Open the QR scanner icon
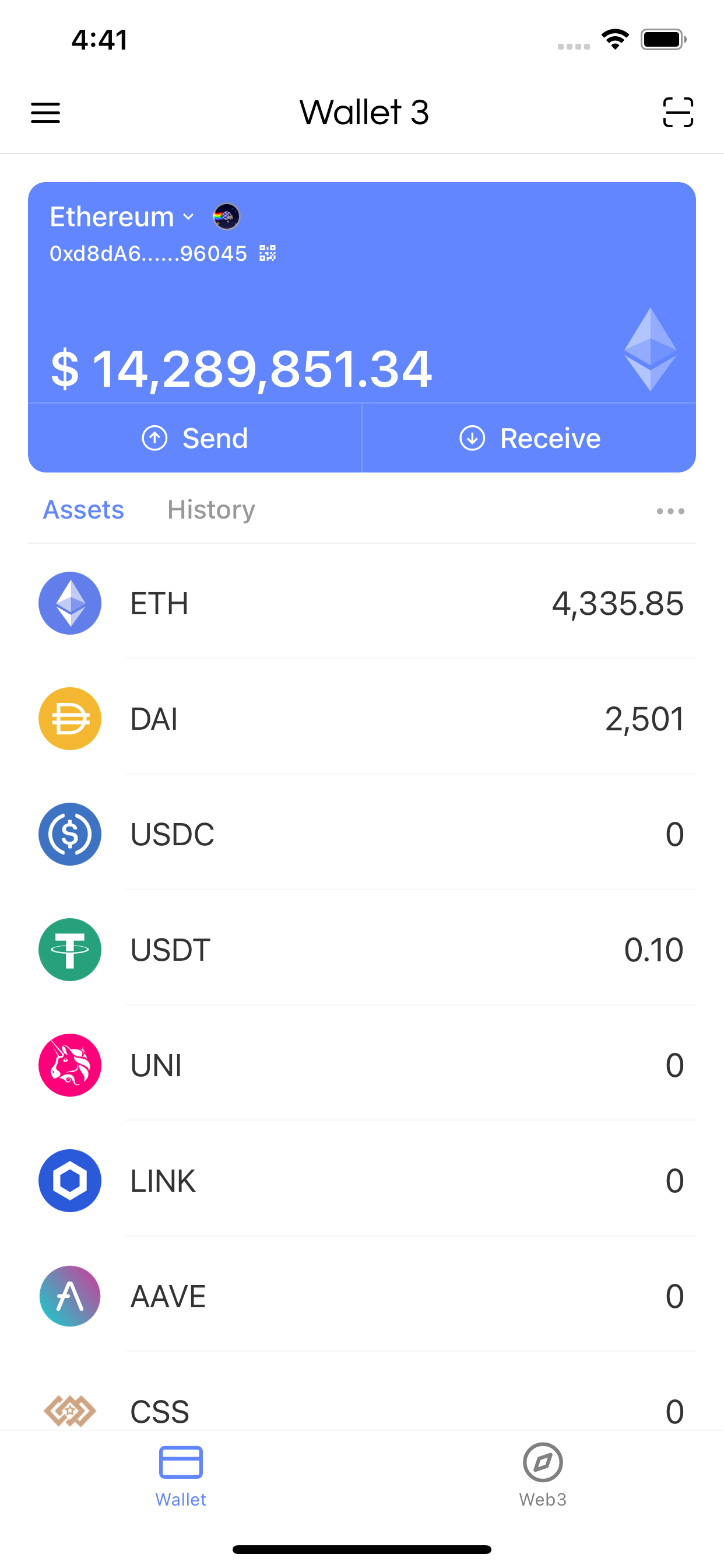The width and height of the screenshot is (724, 1568). tap(678, 113)
